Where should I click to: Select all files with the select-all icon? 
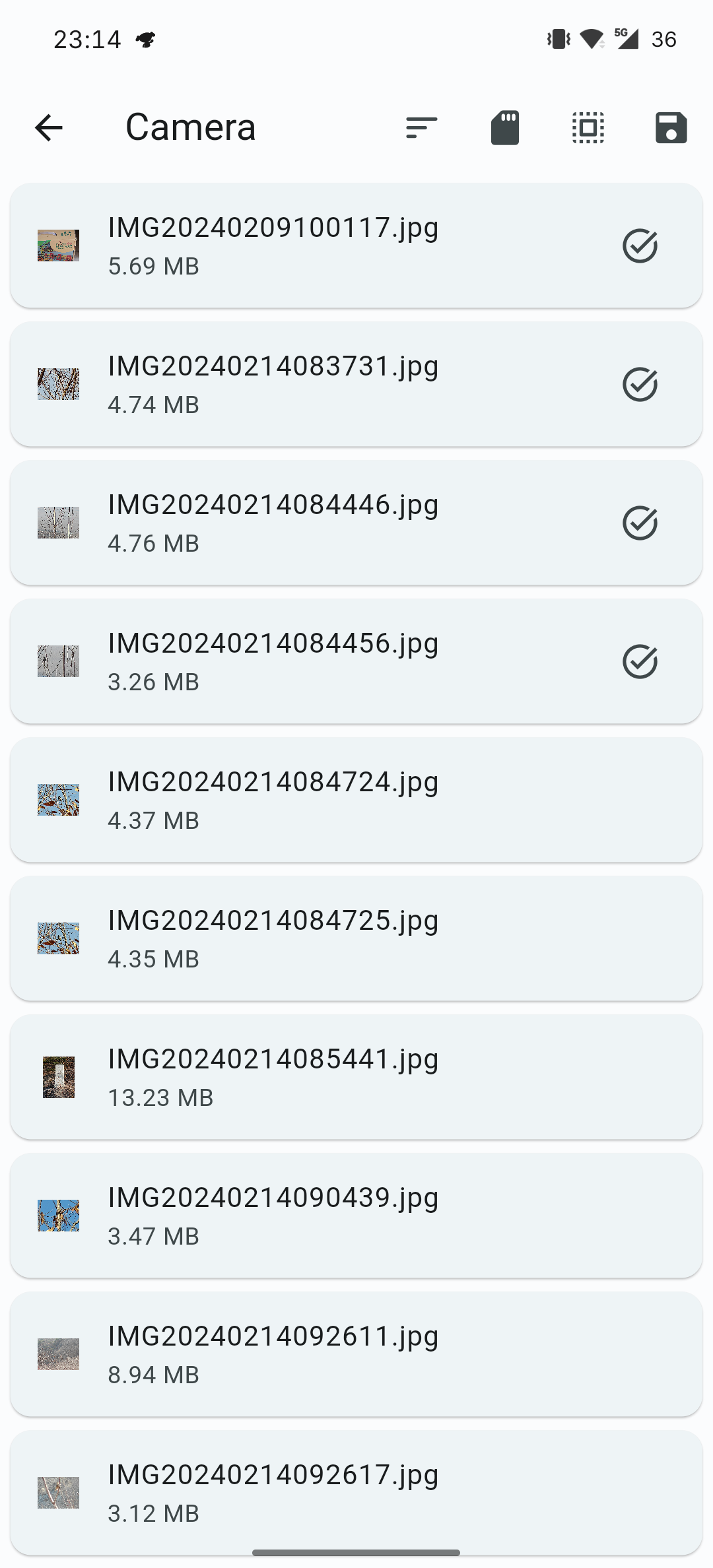pyautogui.click(x=587, y=128)
